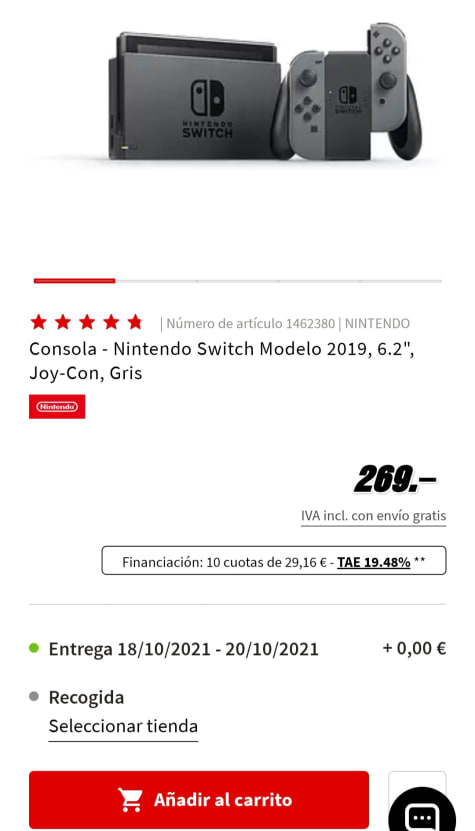Tap the Nintendo brand badge
This screenshot has width=475, height=831.
tap(57, 406)
